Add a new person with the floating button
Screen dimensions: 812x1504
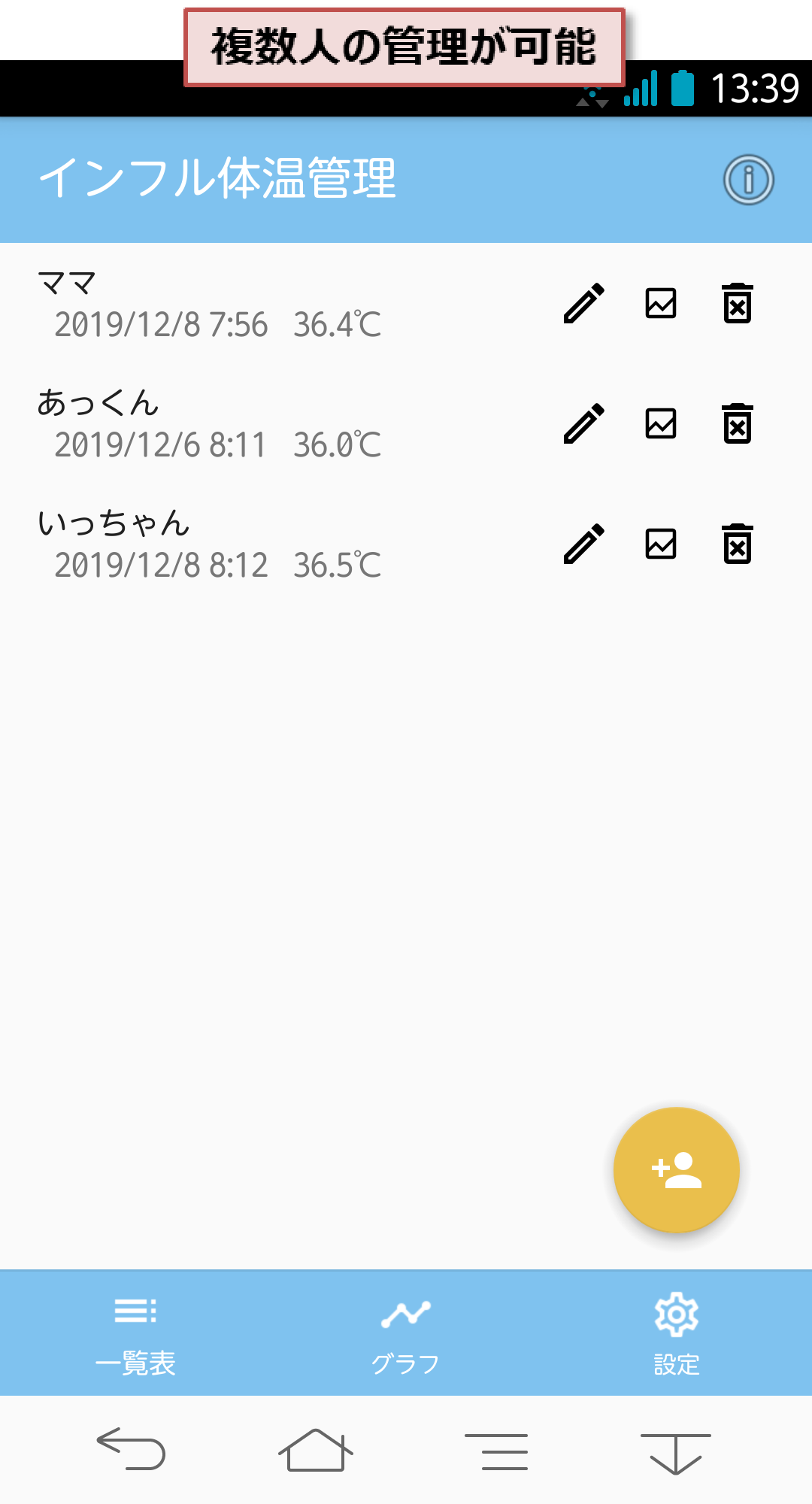point(677,1170)
